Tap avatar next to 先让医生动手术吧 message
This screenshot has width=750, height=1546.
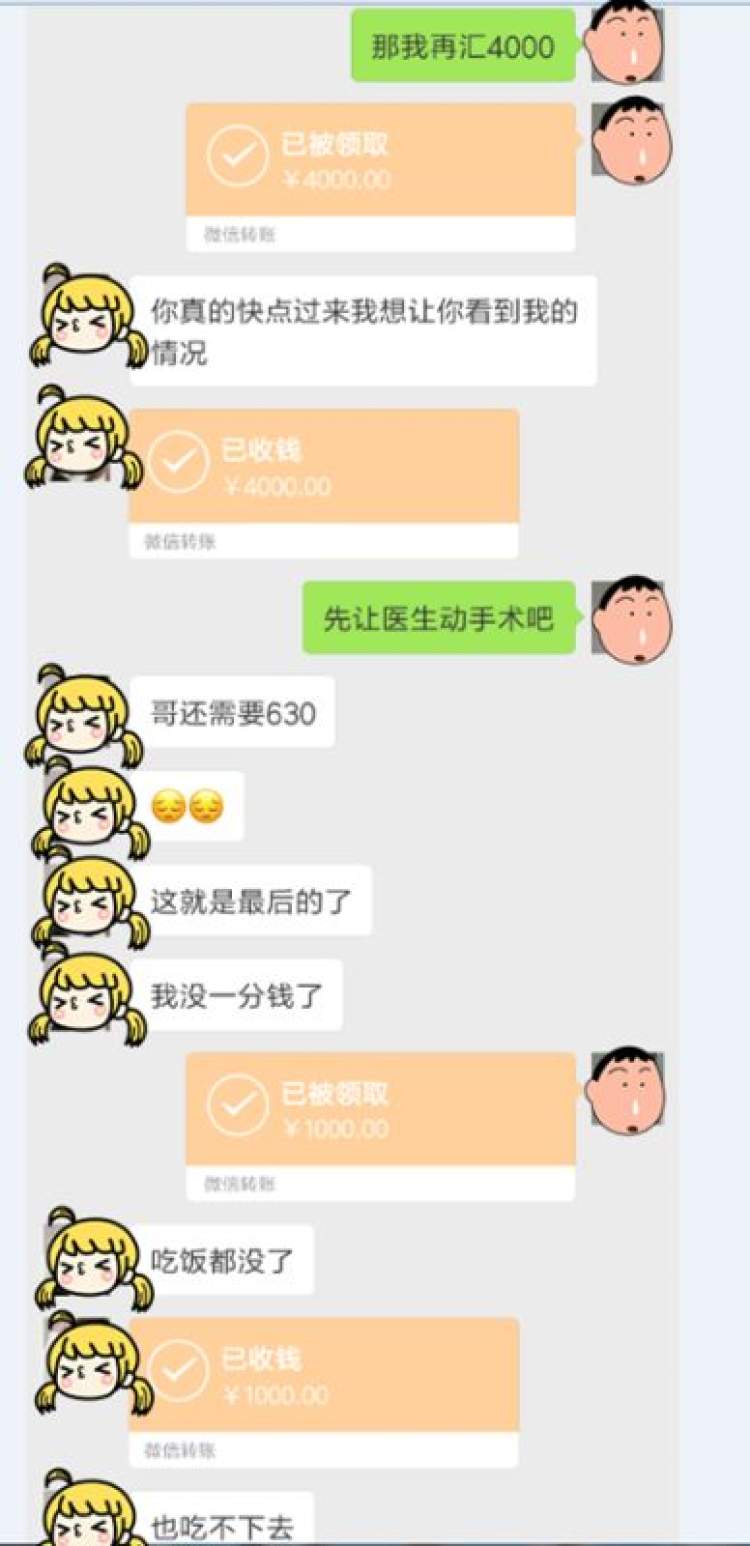pyautogui.click(x=630, y=618)
